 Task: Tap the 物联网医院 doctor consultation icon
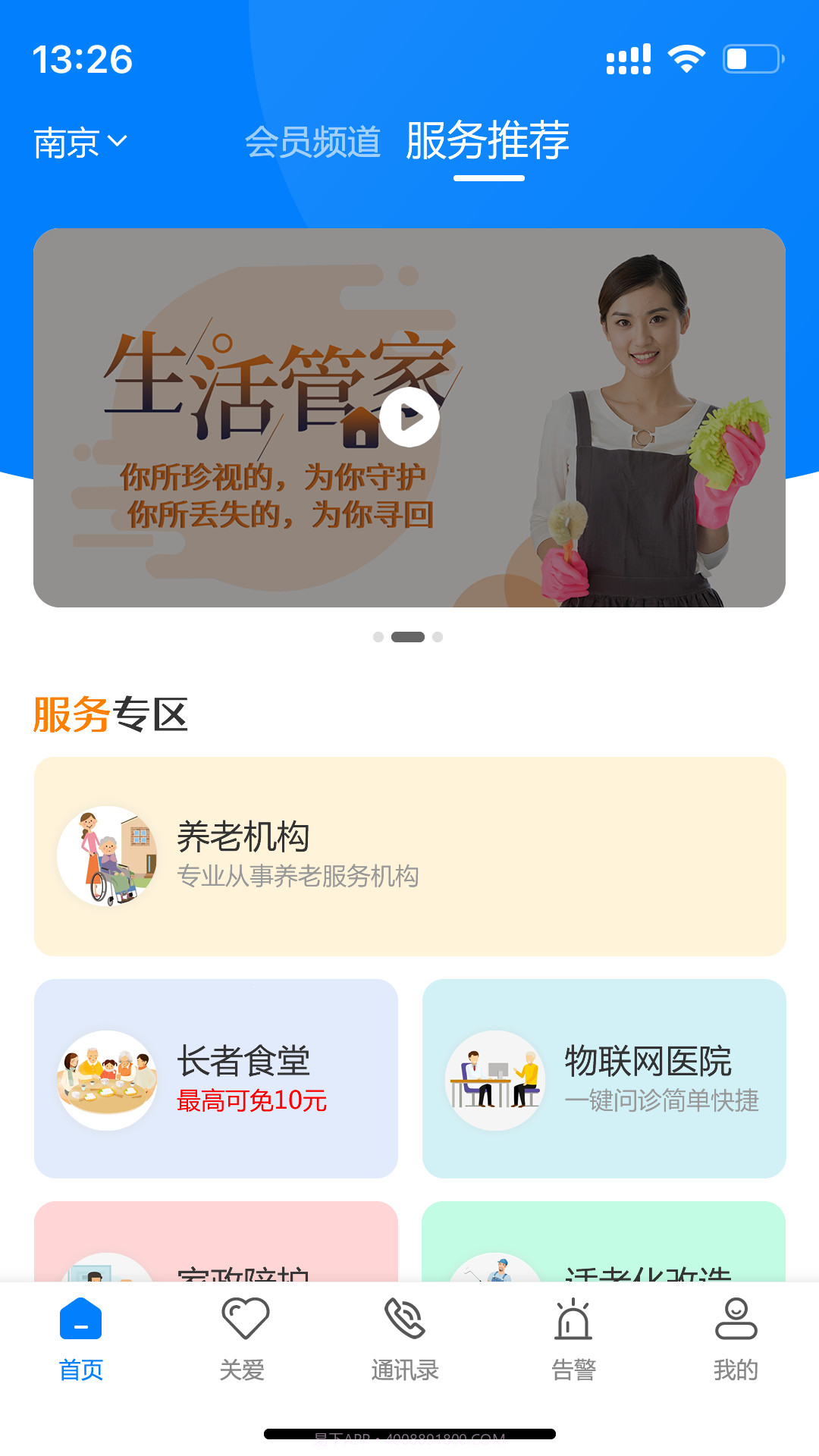coord(497,1078)
